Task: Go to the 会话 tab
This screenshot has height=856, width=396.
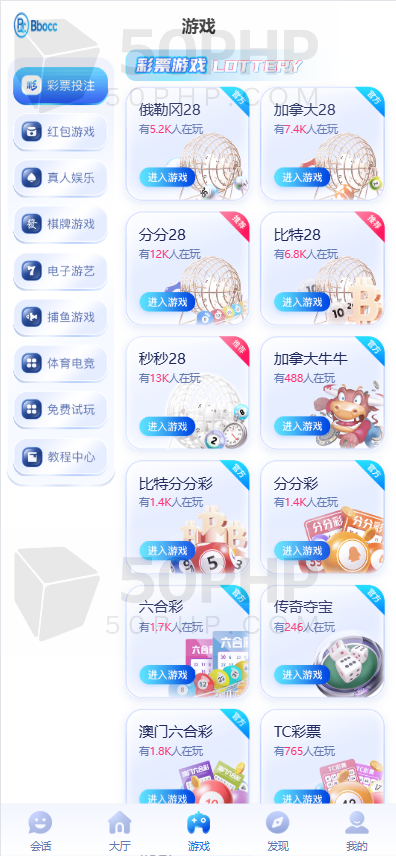Action: [40, 831]
